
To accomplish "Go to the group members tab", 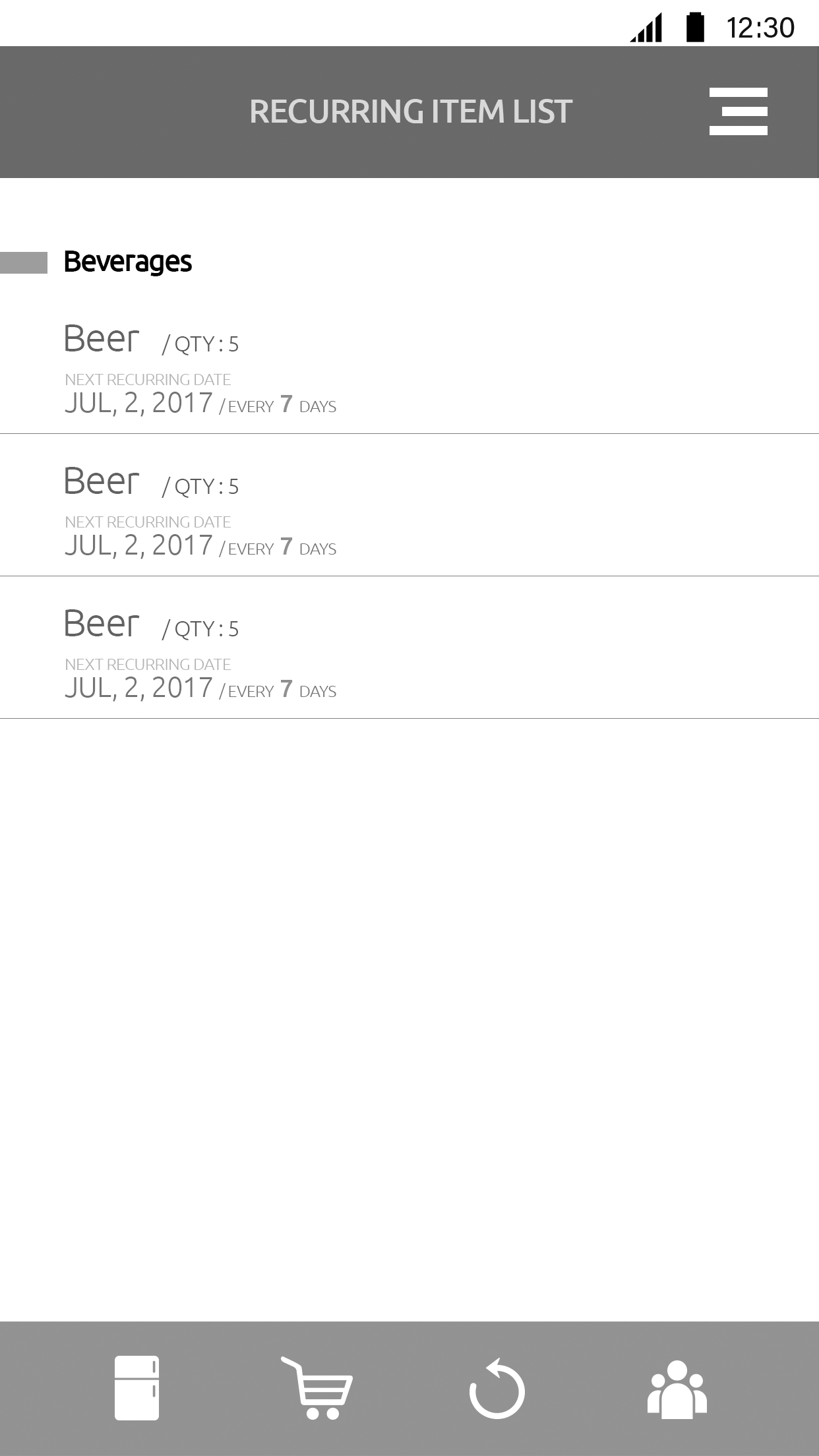I will click(x=677, y=1389).
